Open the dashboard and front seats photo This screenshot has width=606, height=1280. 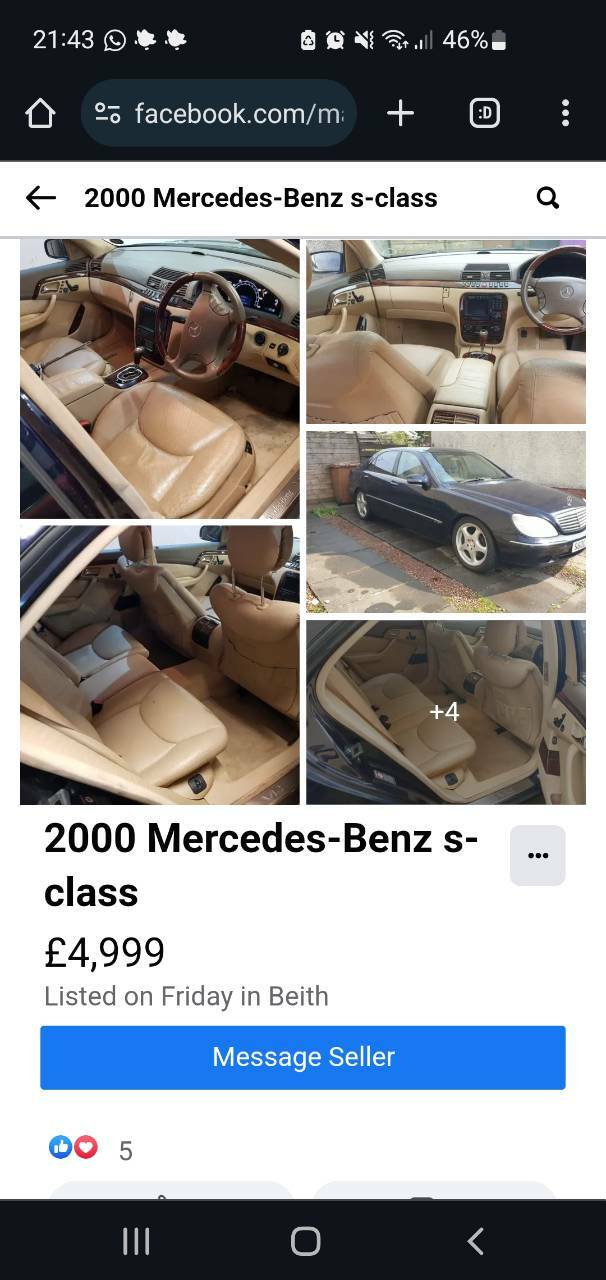(446, 332)
